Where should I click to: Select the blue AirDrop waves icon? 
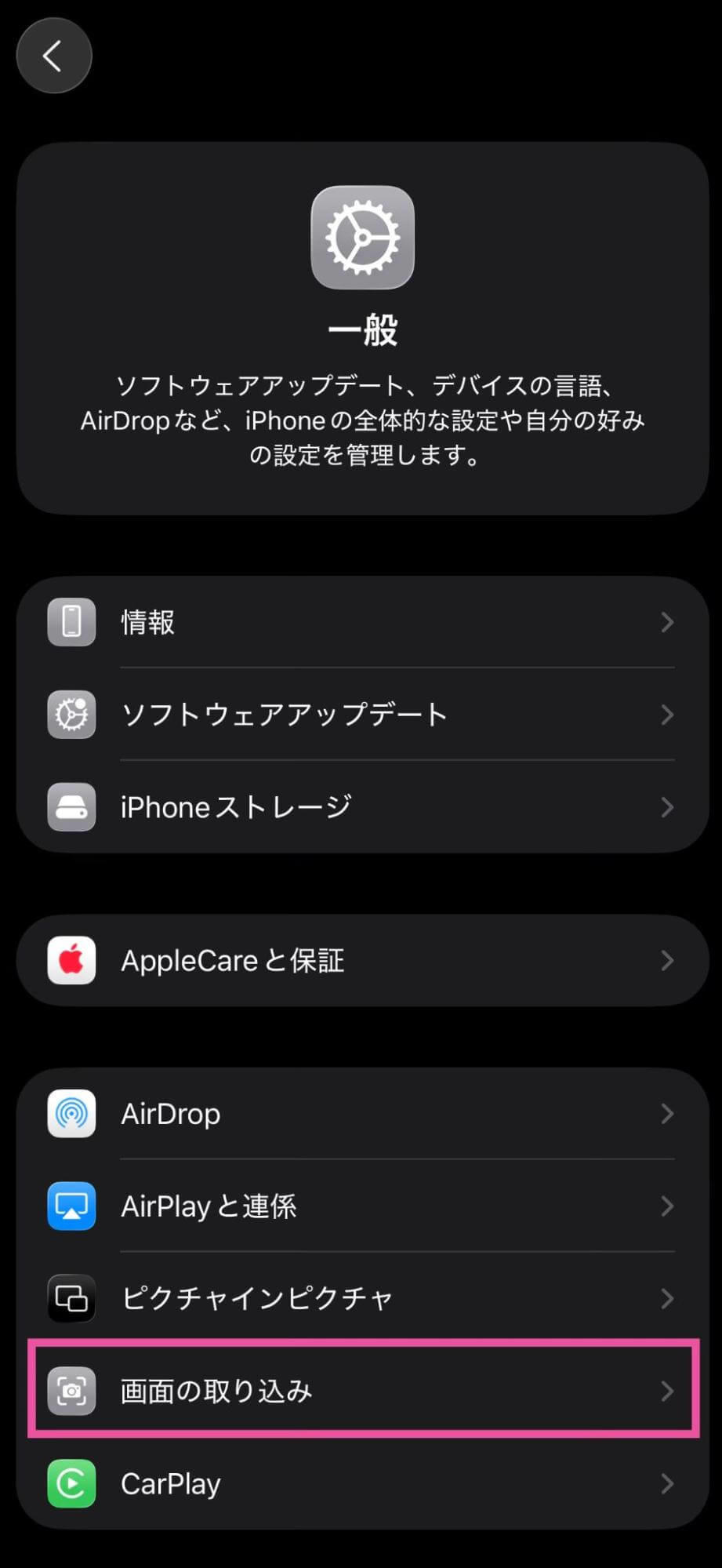[71, 1113]
